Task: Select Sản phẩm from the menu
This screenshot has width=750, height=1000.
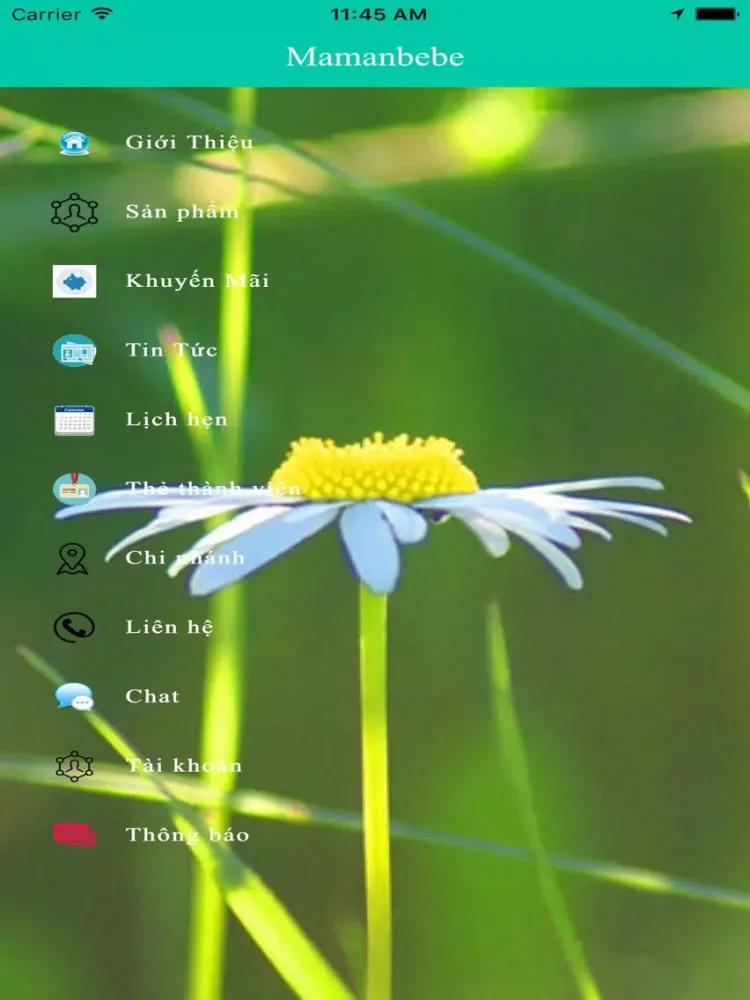Action: pos(182,212)
